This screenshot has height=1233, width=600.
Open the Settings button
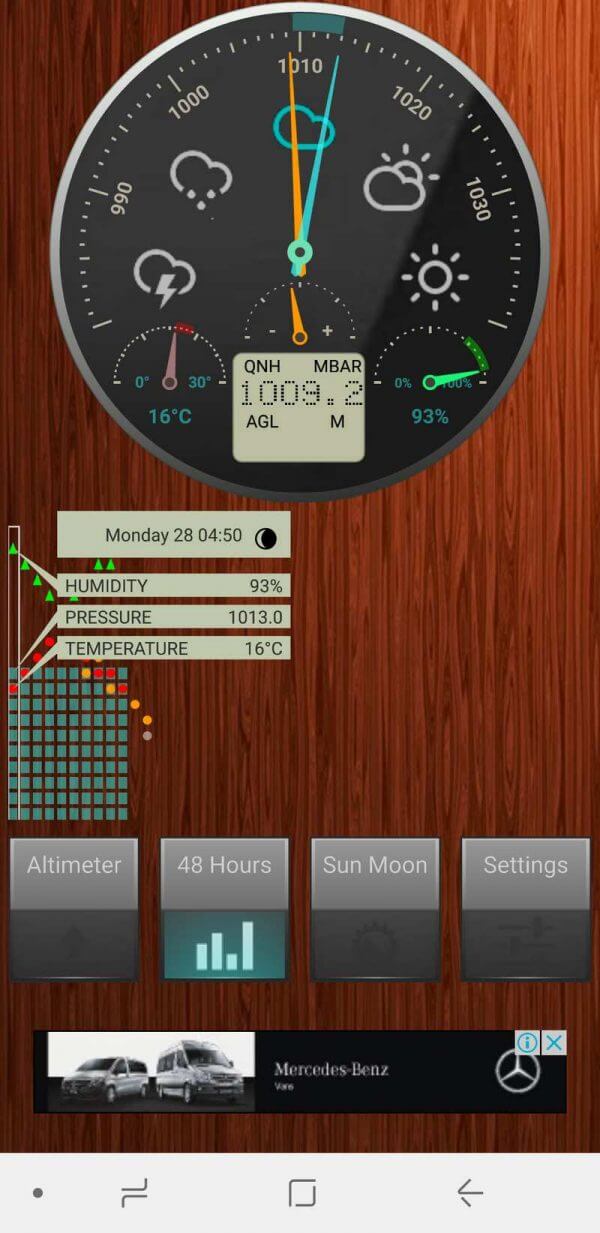coord(525,909)
